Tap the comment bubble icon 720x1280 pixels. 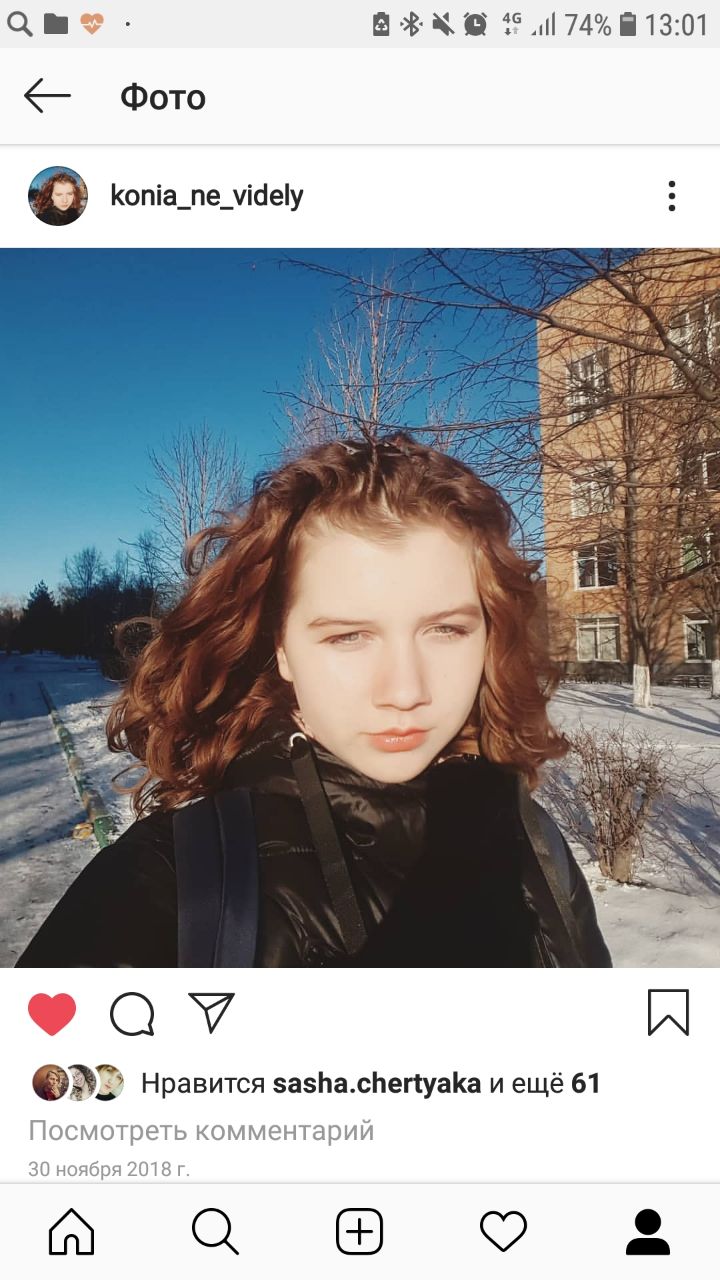point(132,1014)
